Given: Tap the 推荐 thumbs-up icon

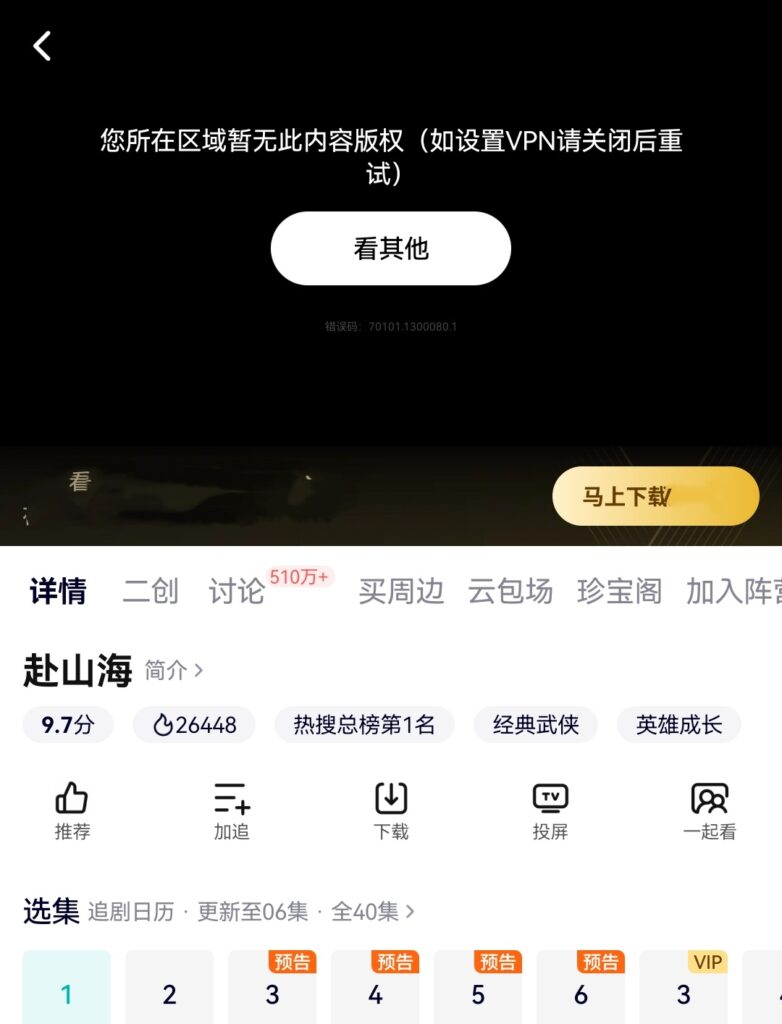Looking at the screenshot, I should point(72,810).
